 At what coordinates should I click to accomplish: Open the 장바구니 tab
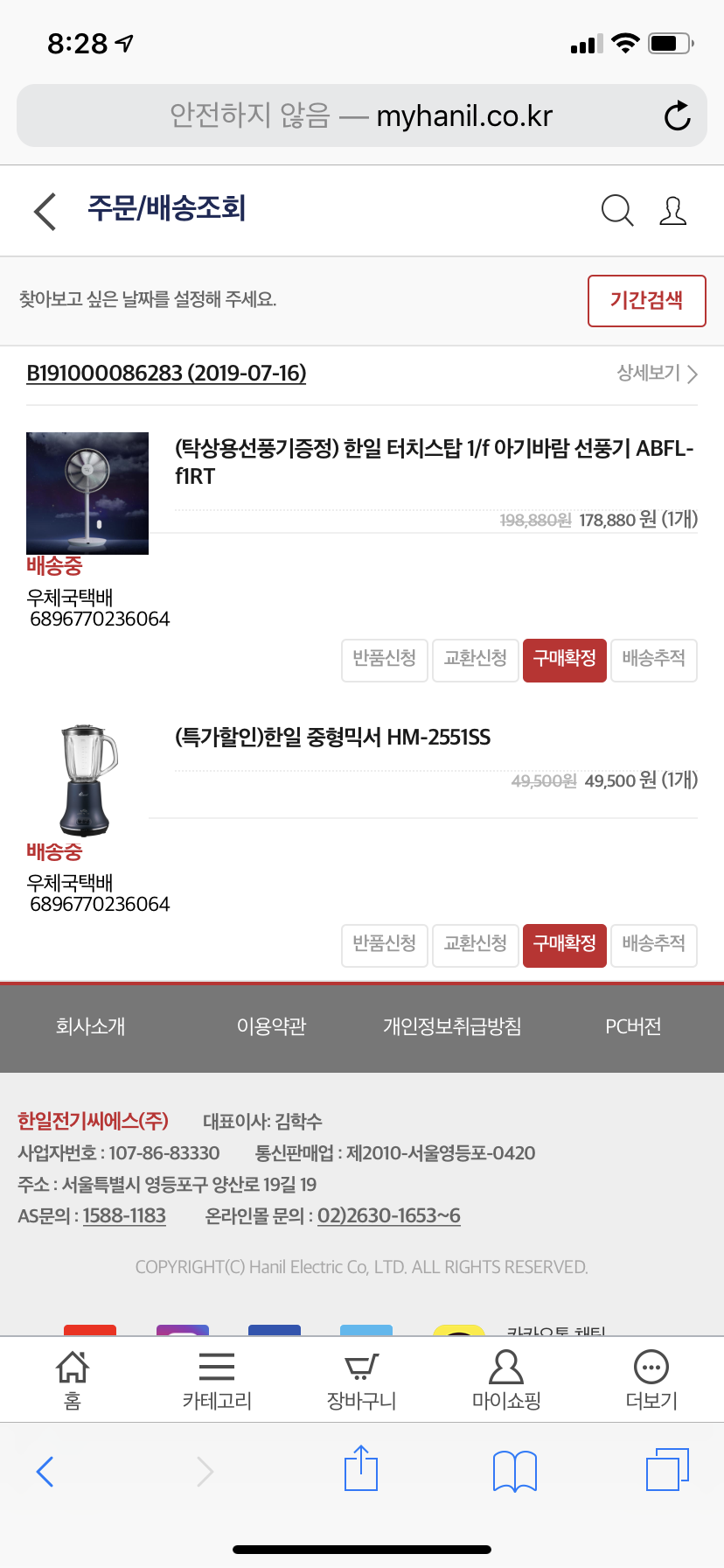coord(361,1380)
